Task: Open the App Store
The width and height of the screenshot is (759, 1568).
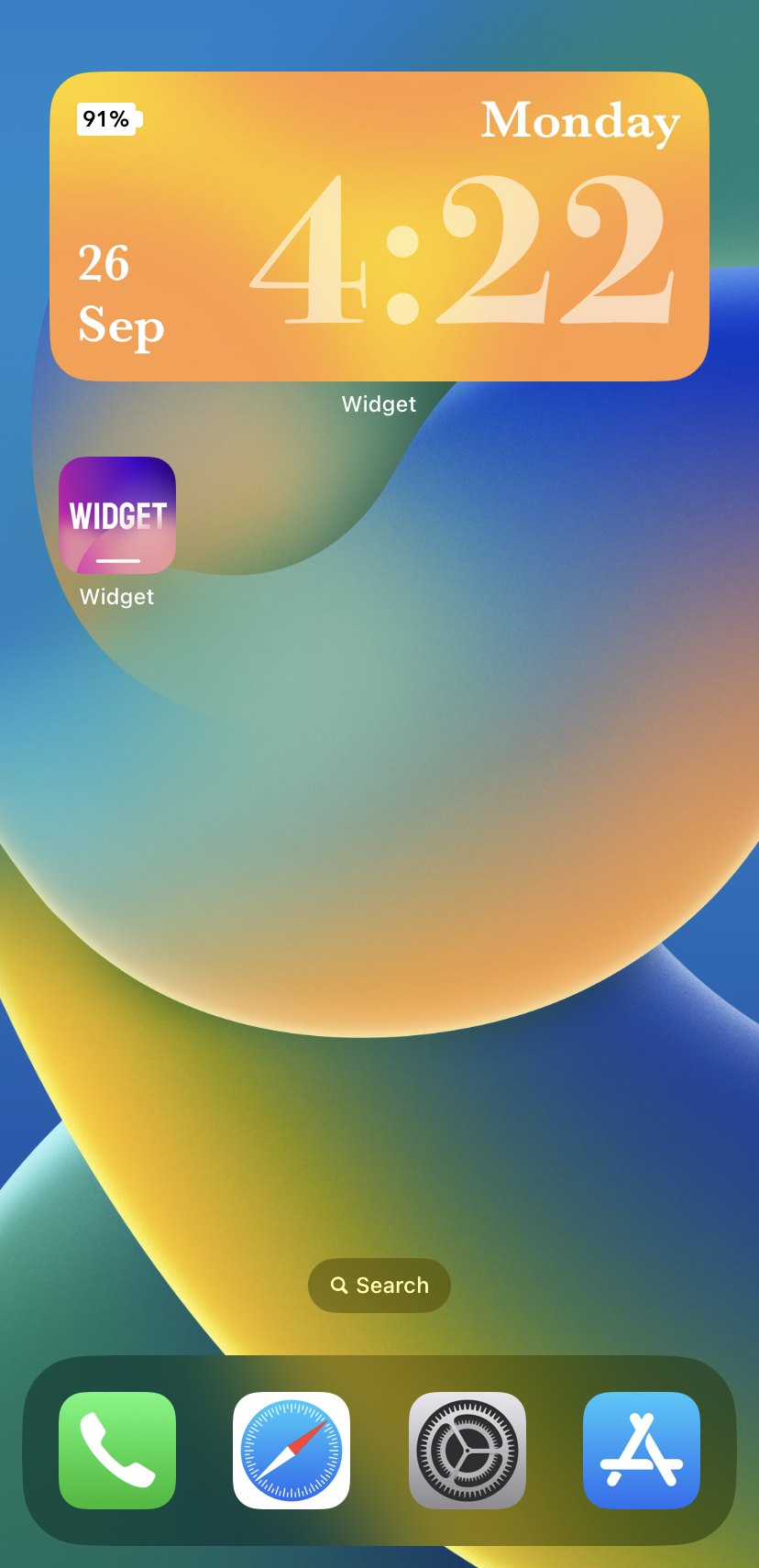Action: 642,1451
